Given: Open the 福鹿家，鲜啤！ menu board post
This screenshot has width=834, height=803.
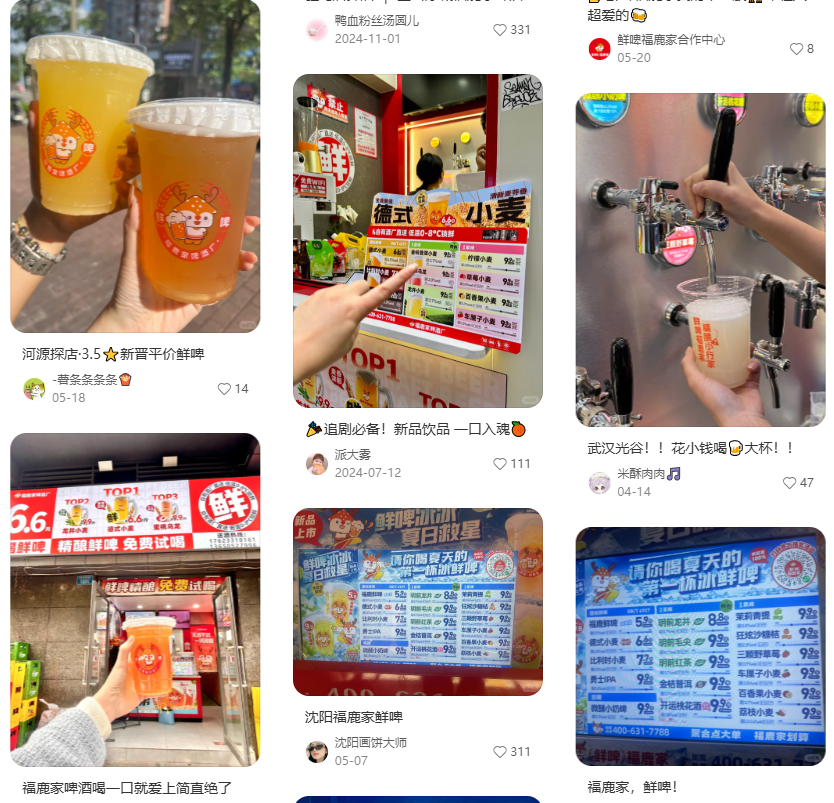Looking at the screenshot, I should pos(700,646).
